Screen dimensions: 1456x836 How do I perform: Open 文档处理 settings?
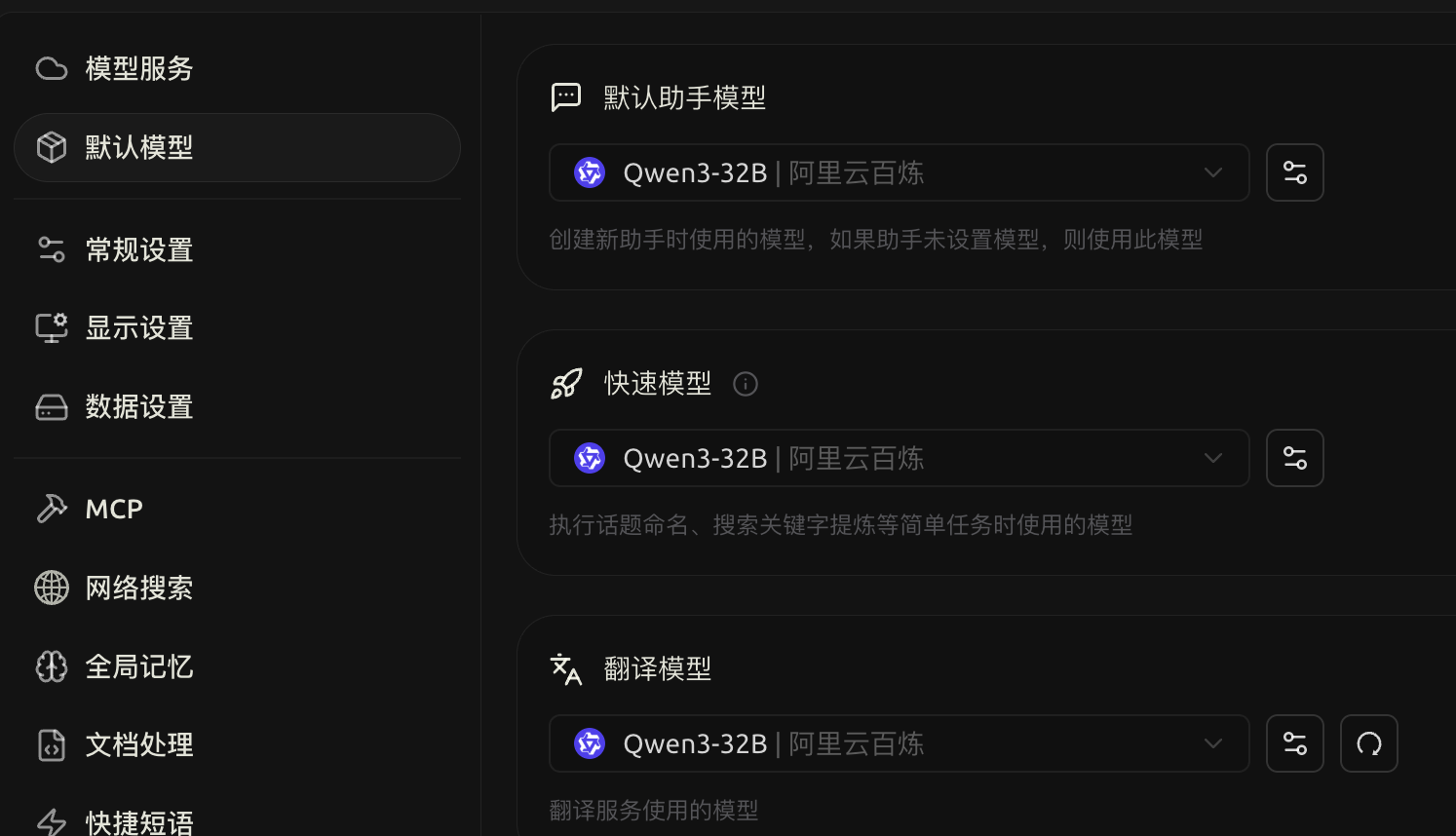pyautogui.click(x=138, y=745)
